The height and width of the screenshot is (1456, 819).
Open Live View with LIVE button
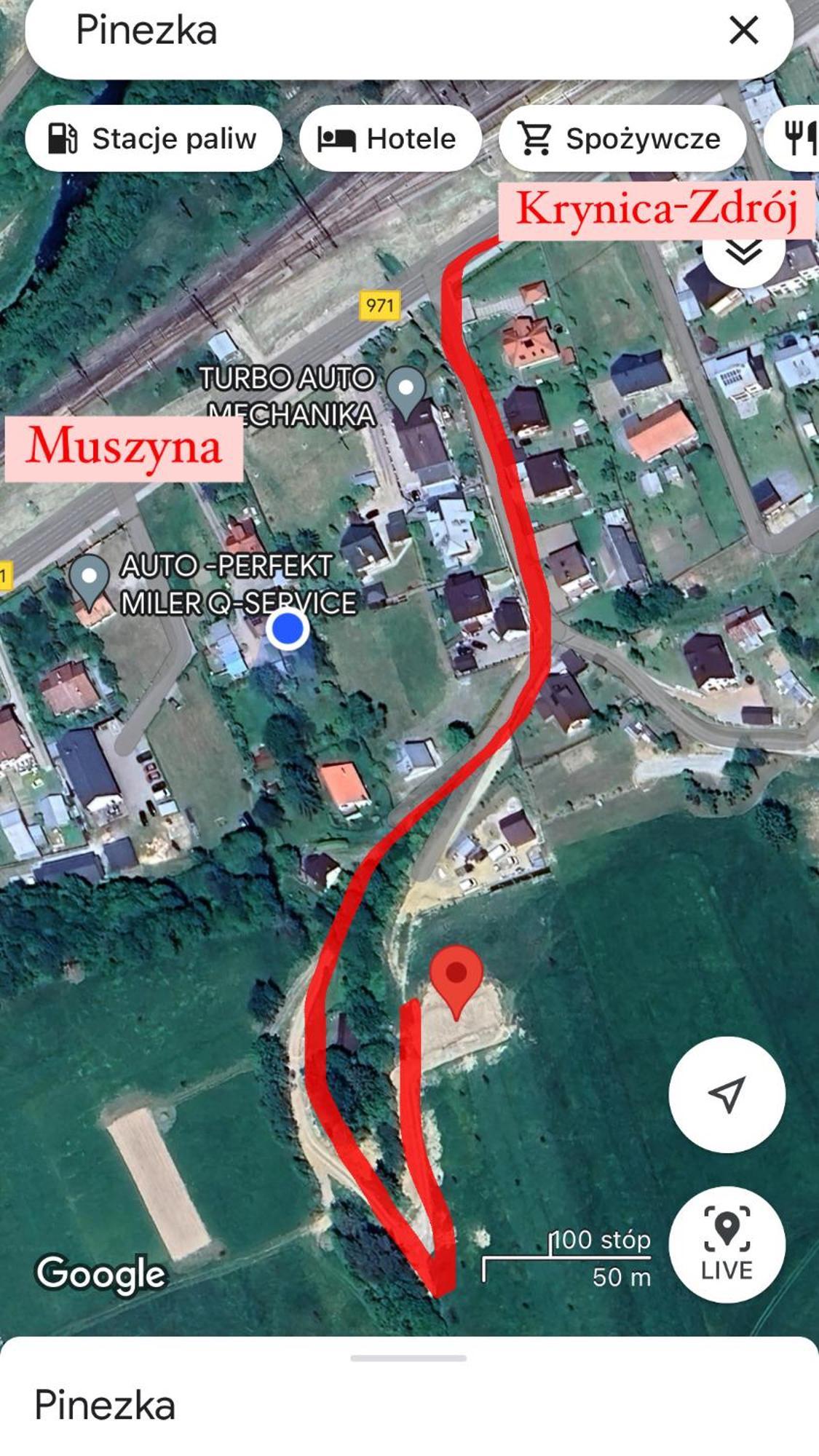727,1245
